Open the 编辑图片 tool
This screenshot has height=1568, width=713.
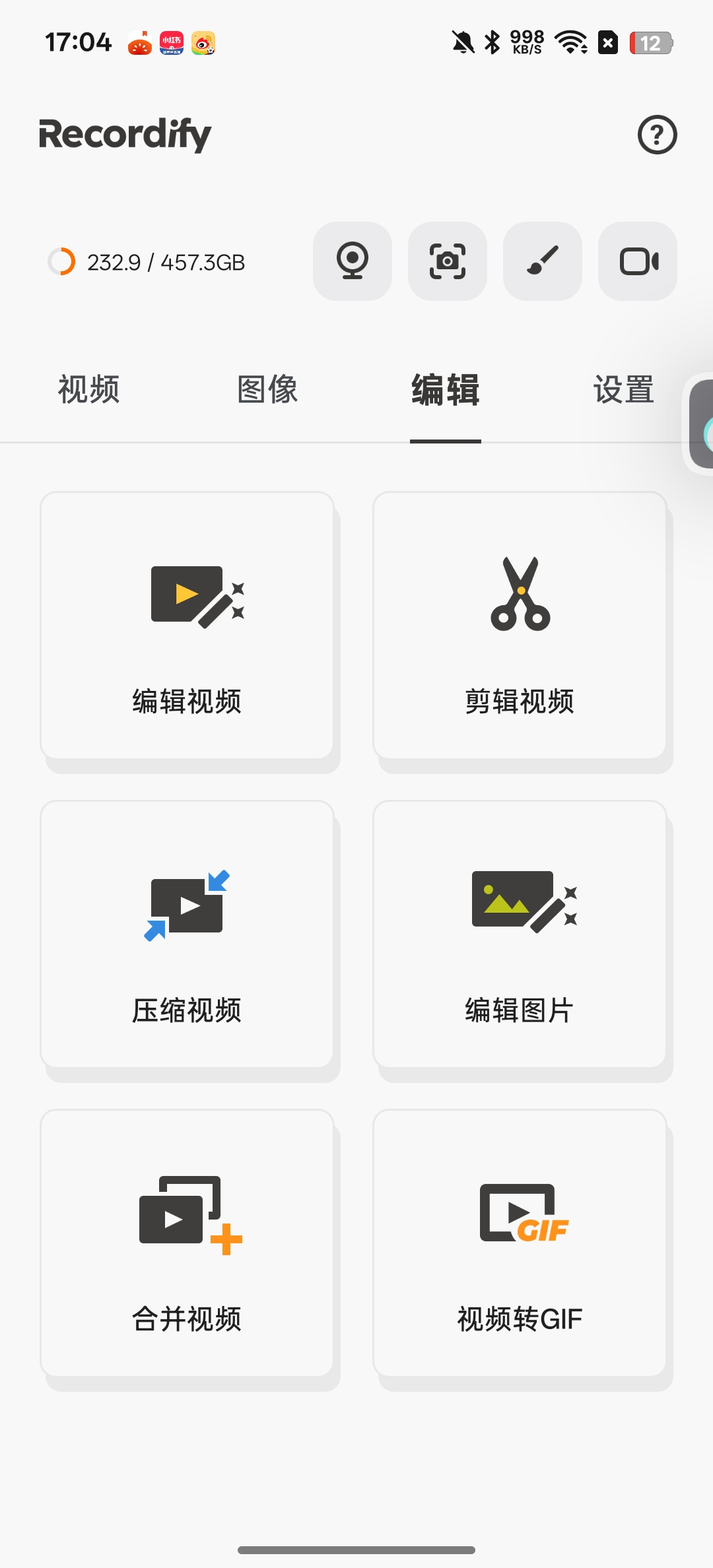pos(520,934)
